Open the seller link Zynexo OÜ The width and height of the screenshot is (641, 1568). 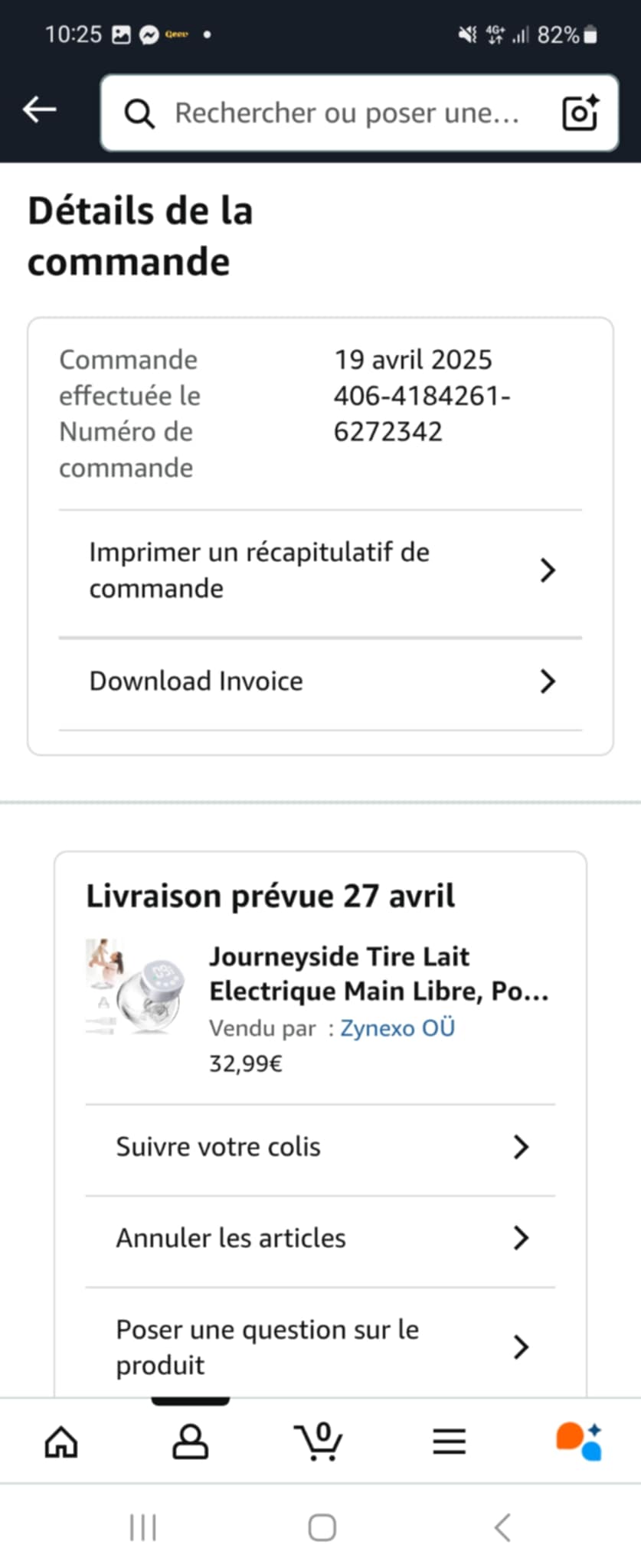pos(397,1027)
